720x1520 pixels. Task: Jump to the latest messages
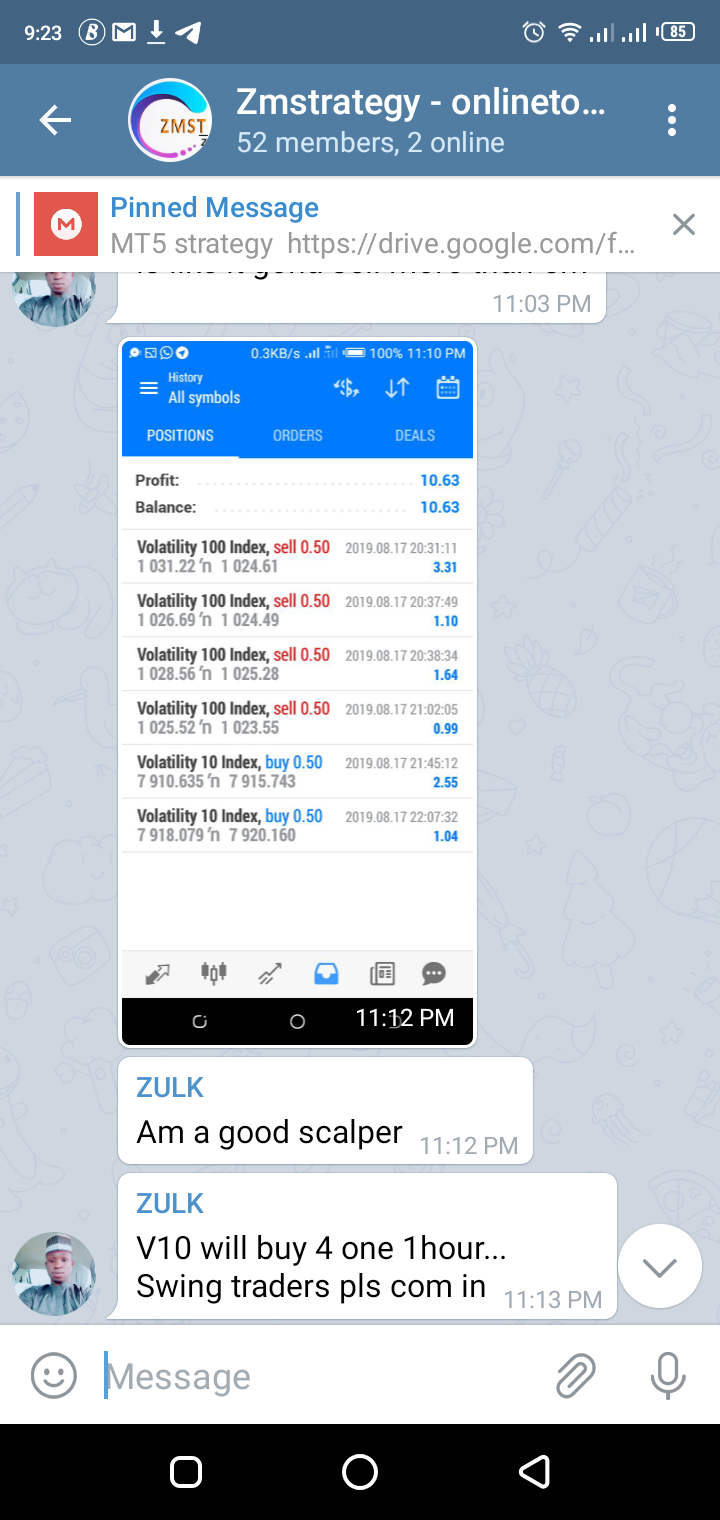(x=659, y=1267)
